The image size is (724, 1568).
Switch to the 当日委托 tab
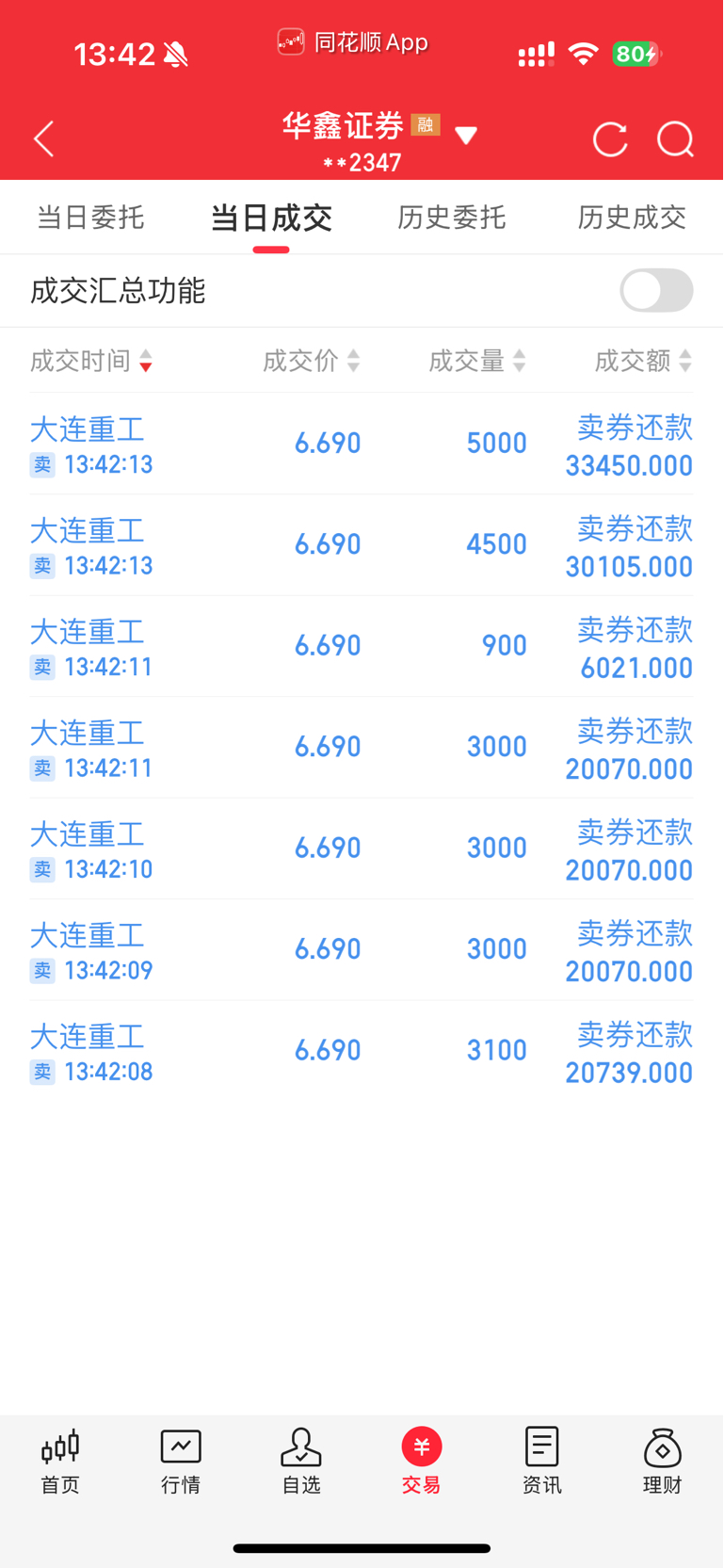90,218
